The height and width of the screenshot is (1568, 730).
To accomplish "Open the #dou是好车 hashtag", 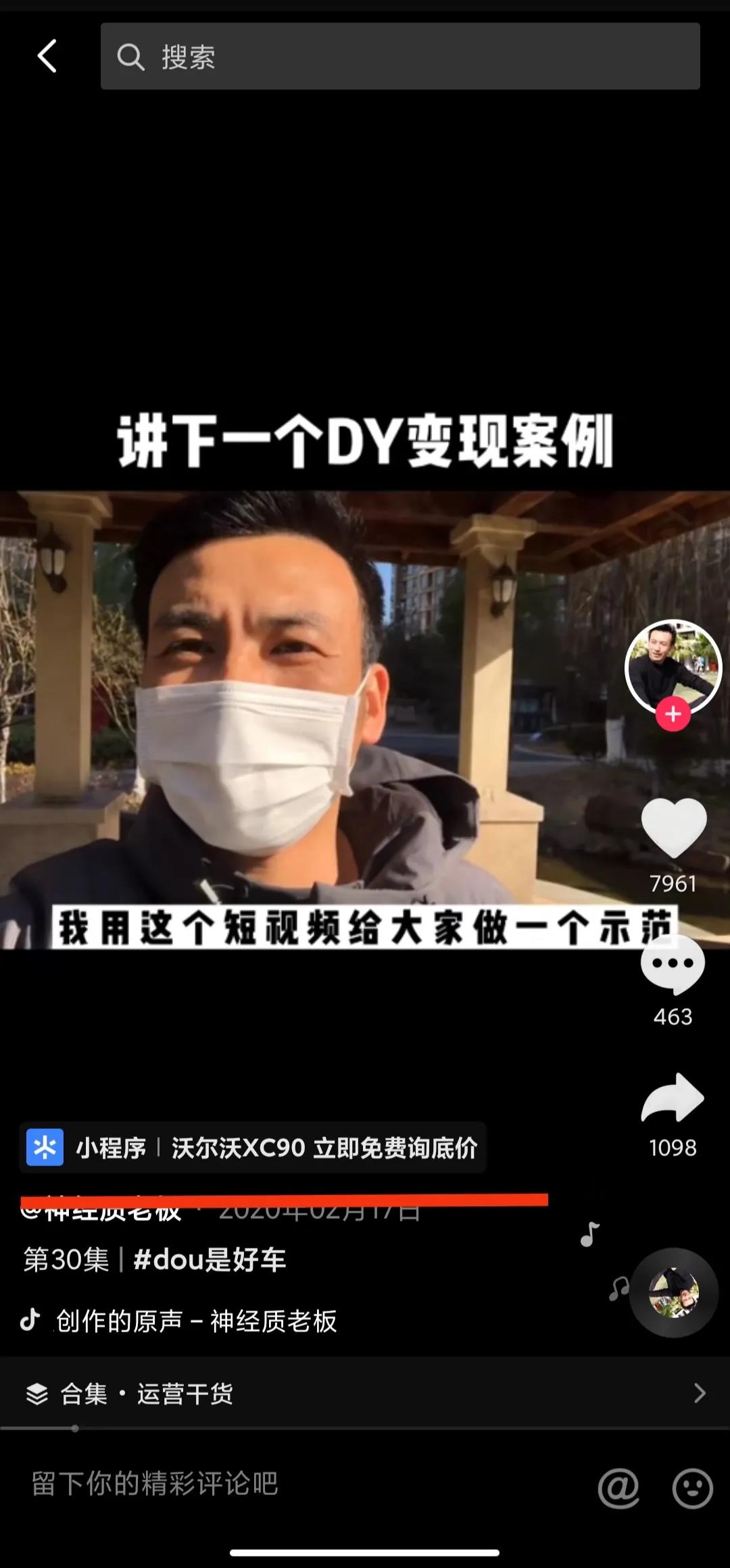I will coord(210,1260).
